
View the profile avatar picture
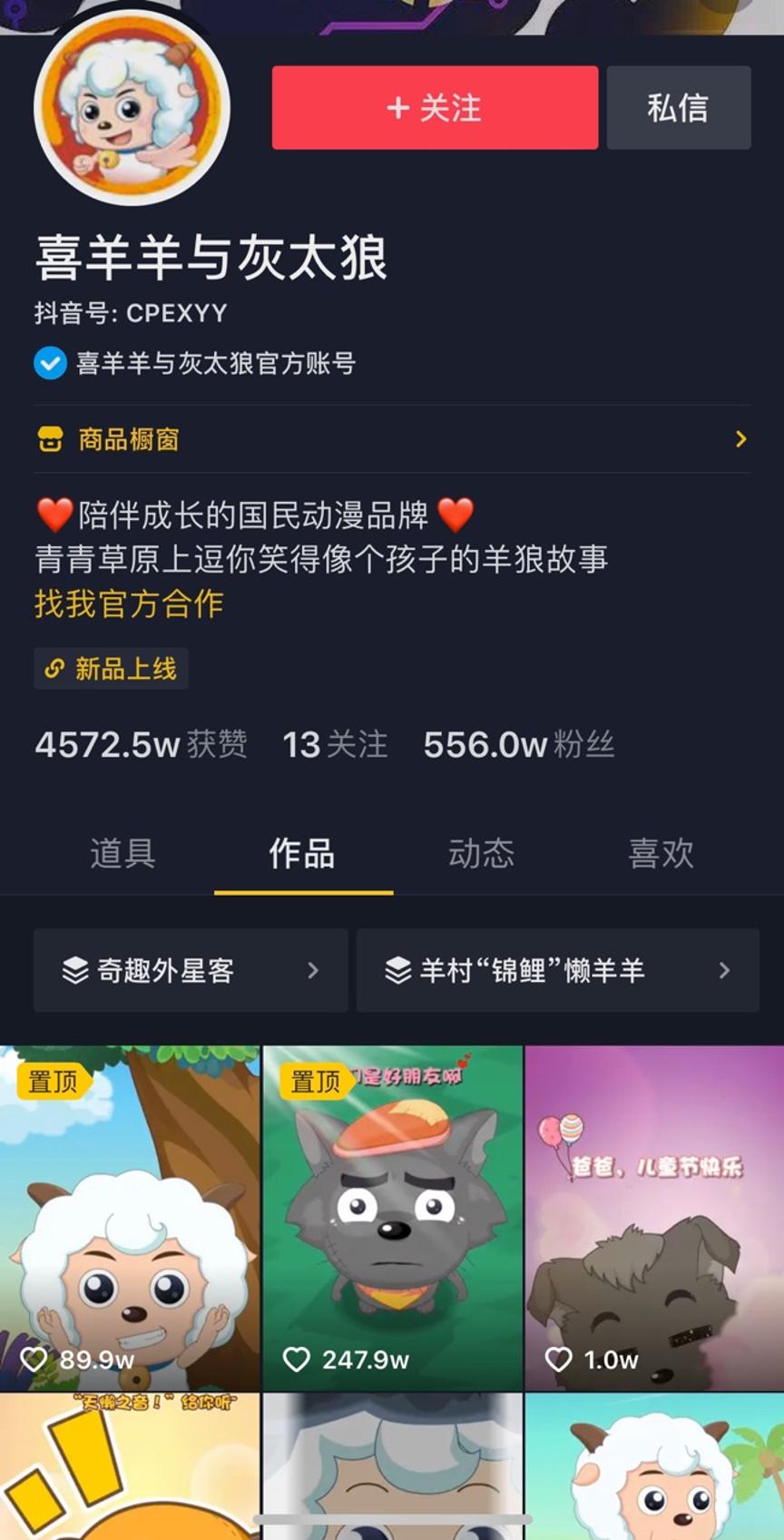(132, 107)
